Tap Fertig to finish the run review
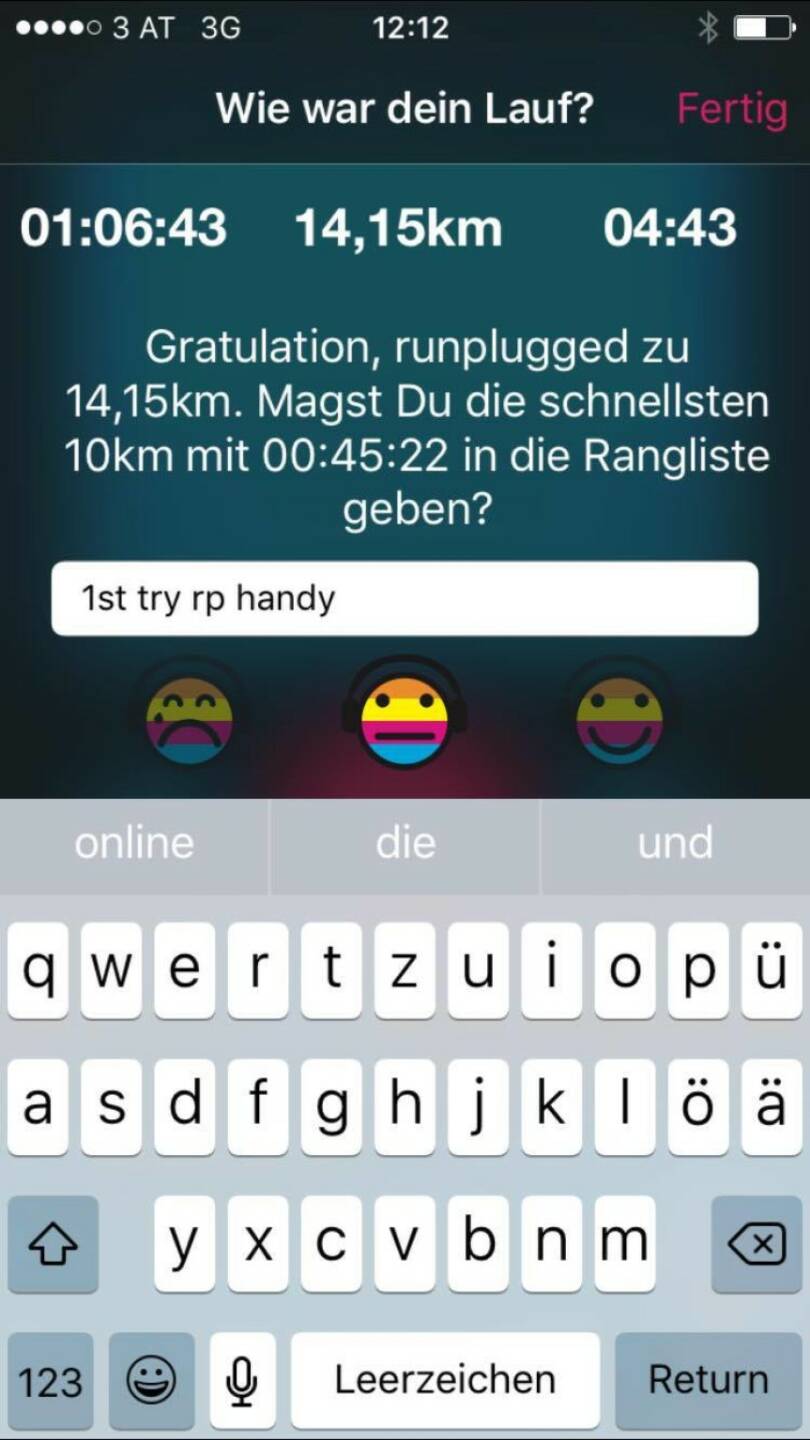The height and width of the screenshot is (1440, 810). tap(731, 108)
